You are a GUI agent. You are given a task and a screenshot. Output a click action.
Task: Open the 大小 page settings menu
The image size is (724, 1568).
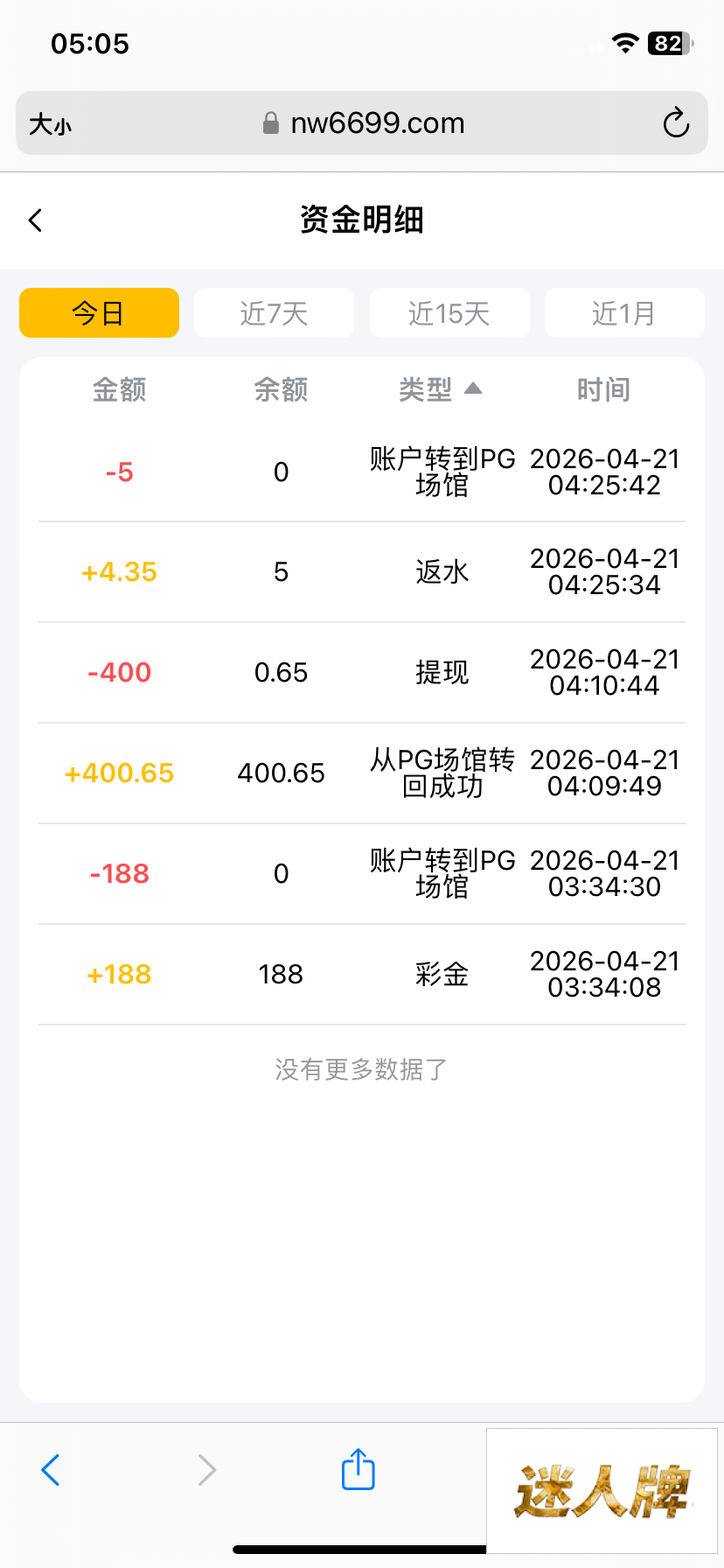point(51,124)
